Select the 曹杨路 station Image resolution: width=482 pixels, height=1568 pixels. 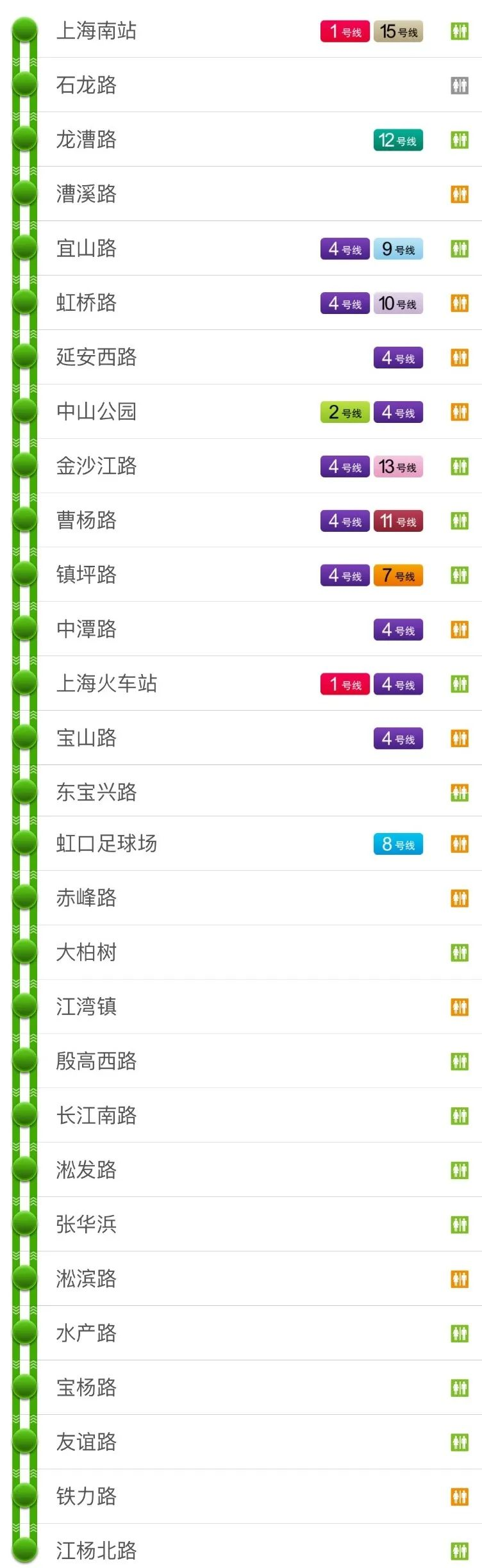click(x=87, y=520)
